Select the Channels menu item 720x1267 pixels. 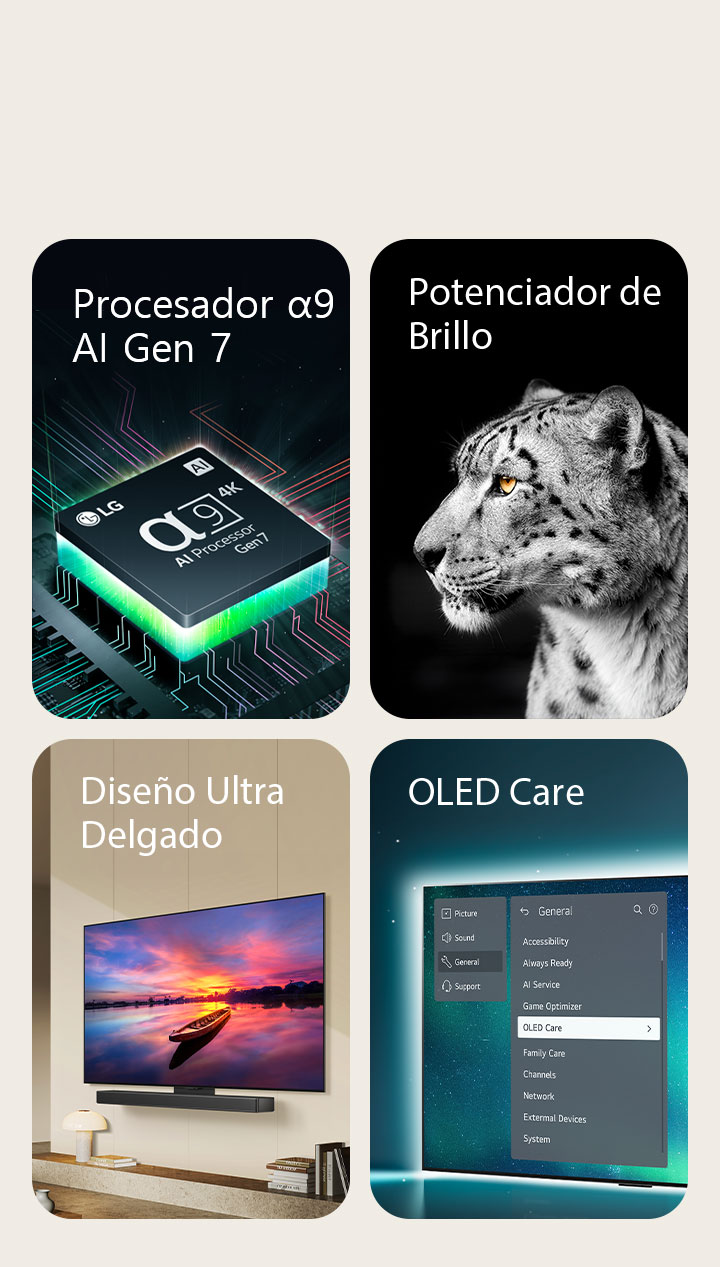tap(540, 1075)
